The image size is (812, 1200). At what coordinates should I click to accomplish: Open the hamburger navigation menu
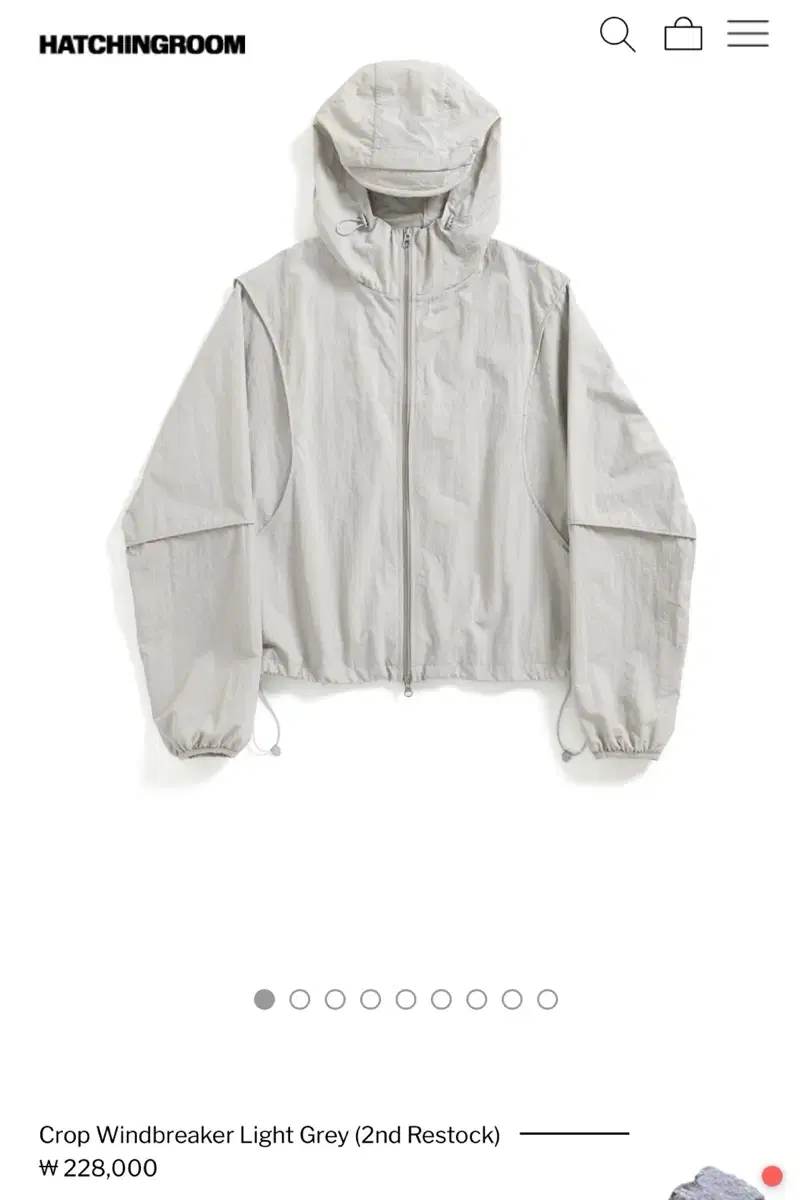[747, 34]
